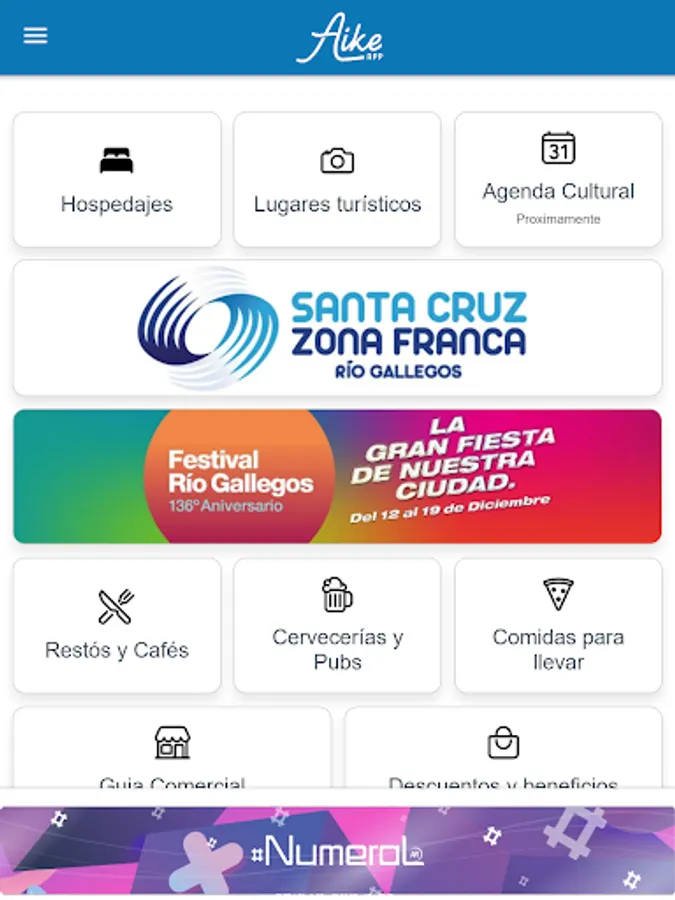Open the hamburger drawer menu
This screenshot has height=900, width=675.
35,36
